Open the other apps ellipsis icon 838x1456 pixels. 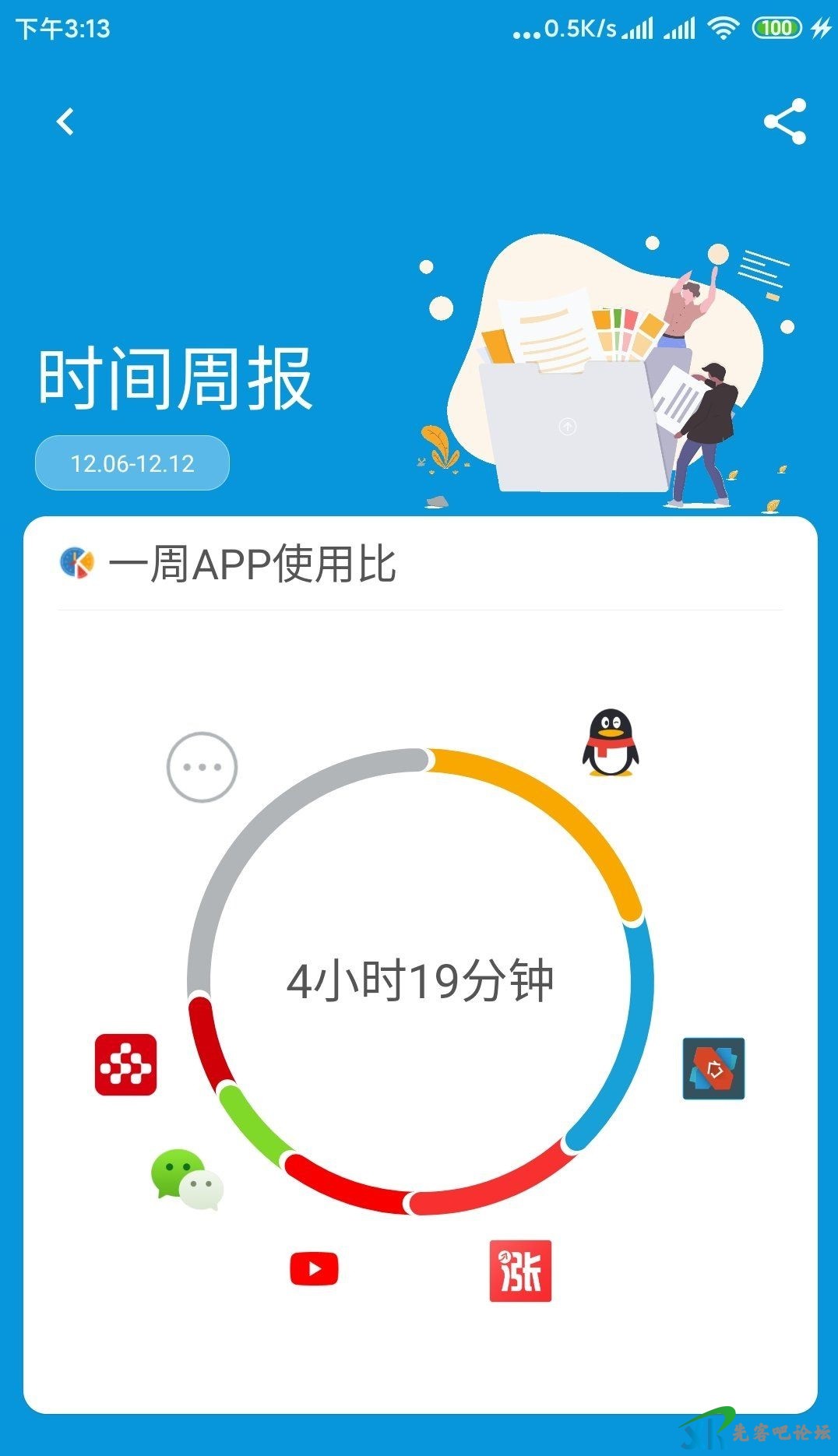pyautogui.click(x=202, y=767)
